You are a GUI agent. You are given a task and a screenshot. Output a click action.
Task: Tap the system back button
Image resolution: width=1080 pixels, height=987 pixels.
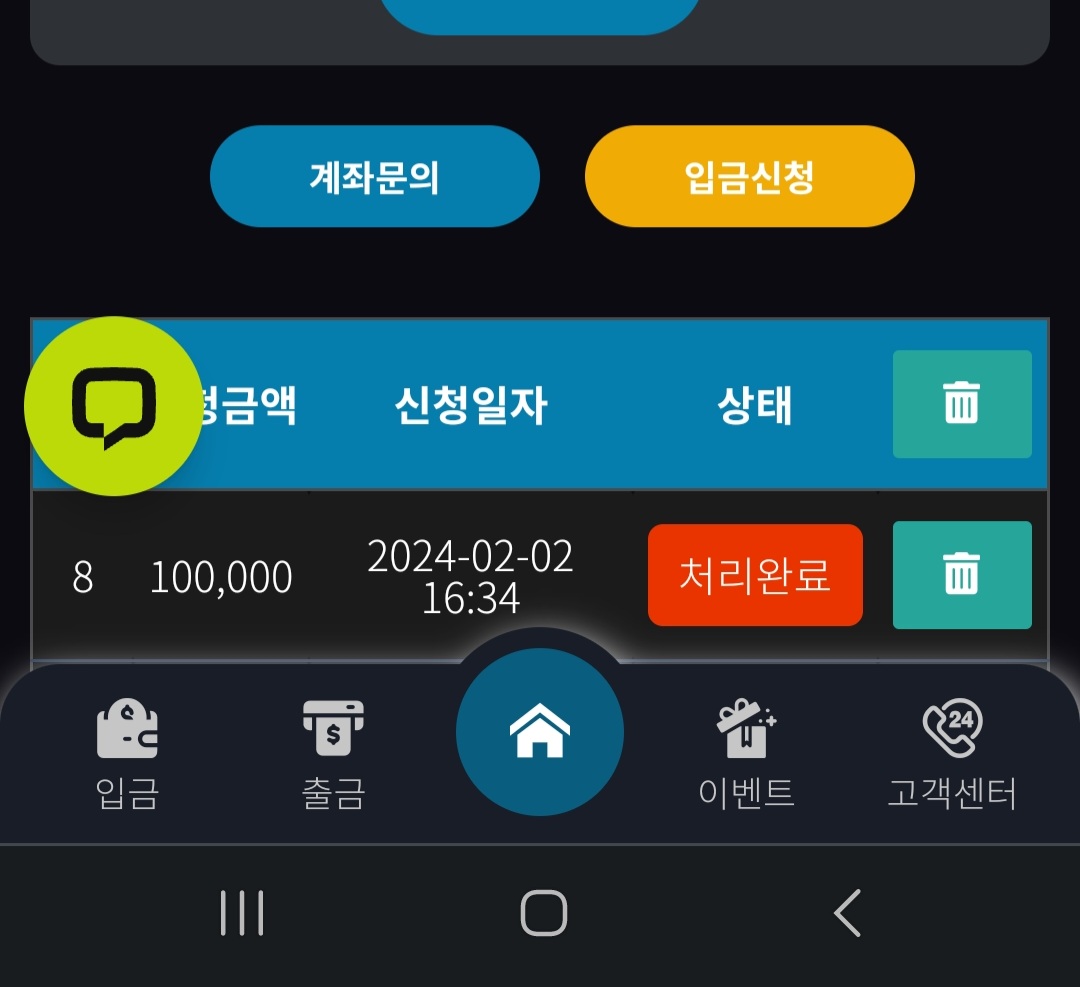pyautogui.click(x=846, y=913)
